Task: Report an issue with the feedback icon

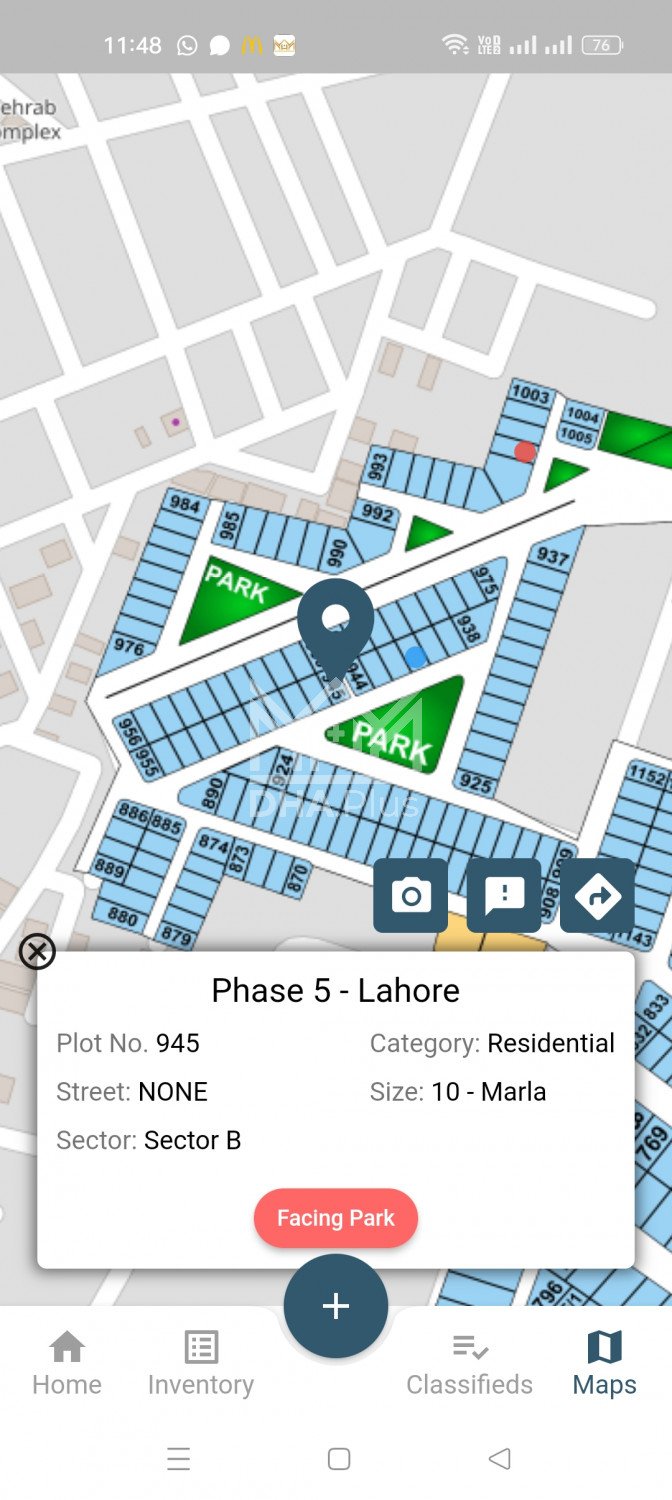Action: pos(504,895)
